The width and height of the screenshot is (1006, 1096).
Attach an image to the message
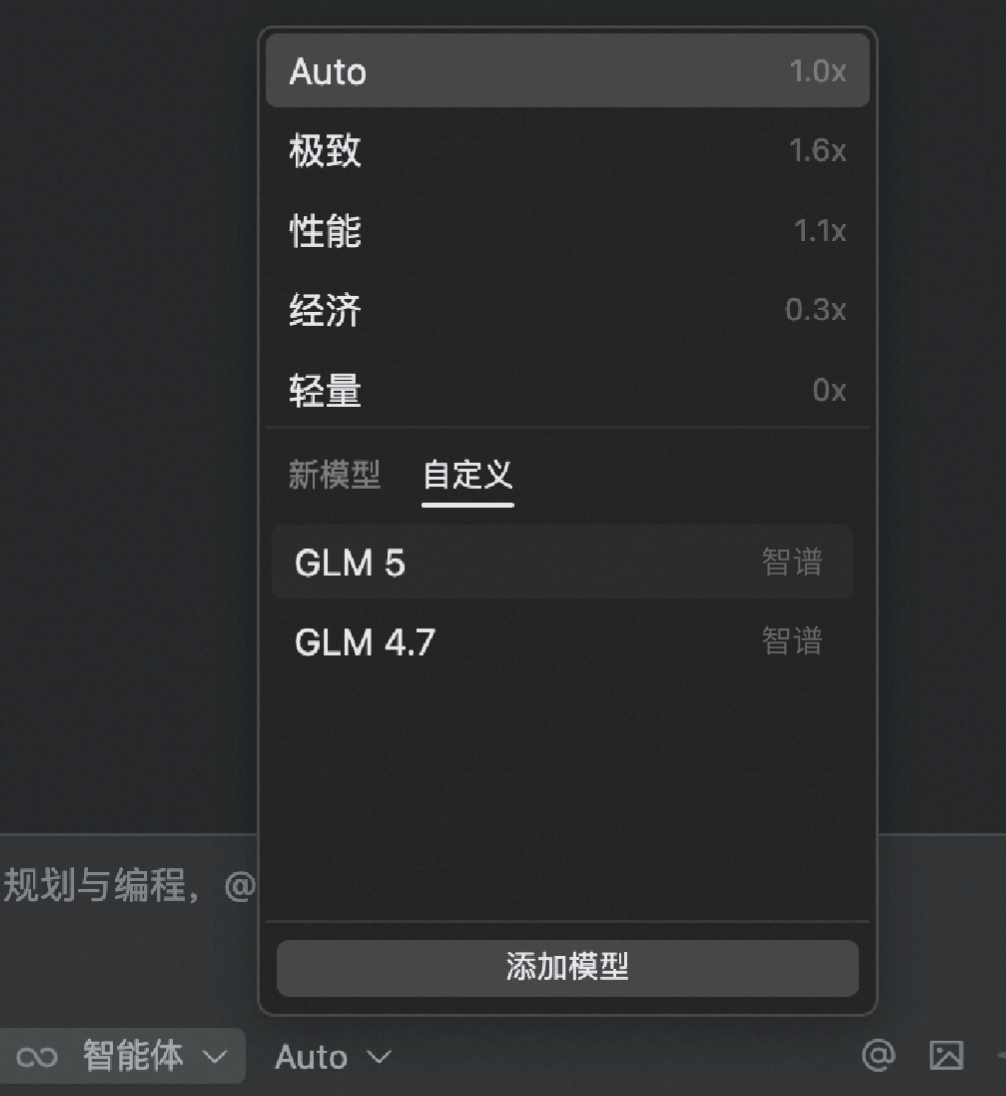point(946,1055)
